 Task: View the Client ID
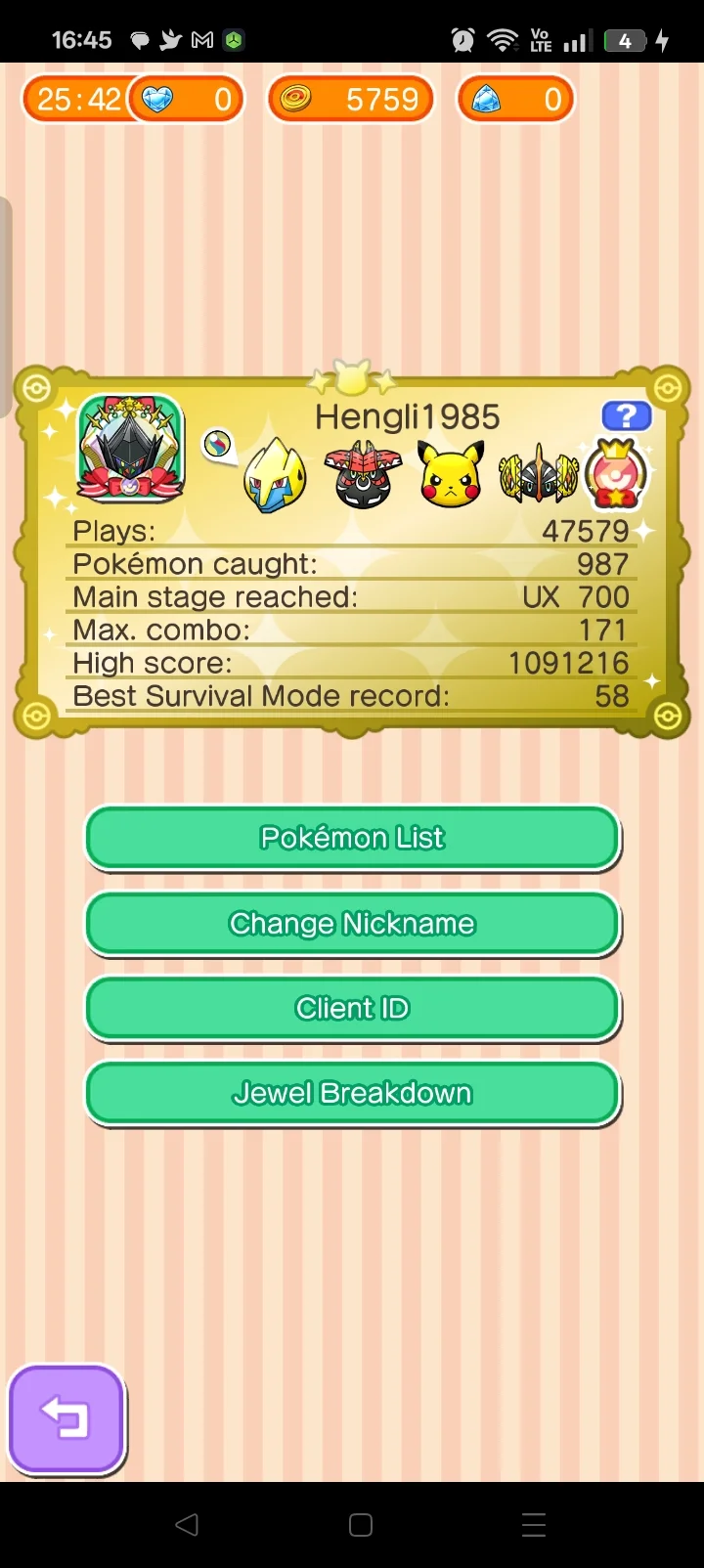coord(352,1008)
